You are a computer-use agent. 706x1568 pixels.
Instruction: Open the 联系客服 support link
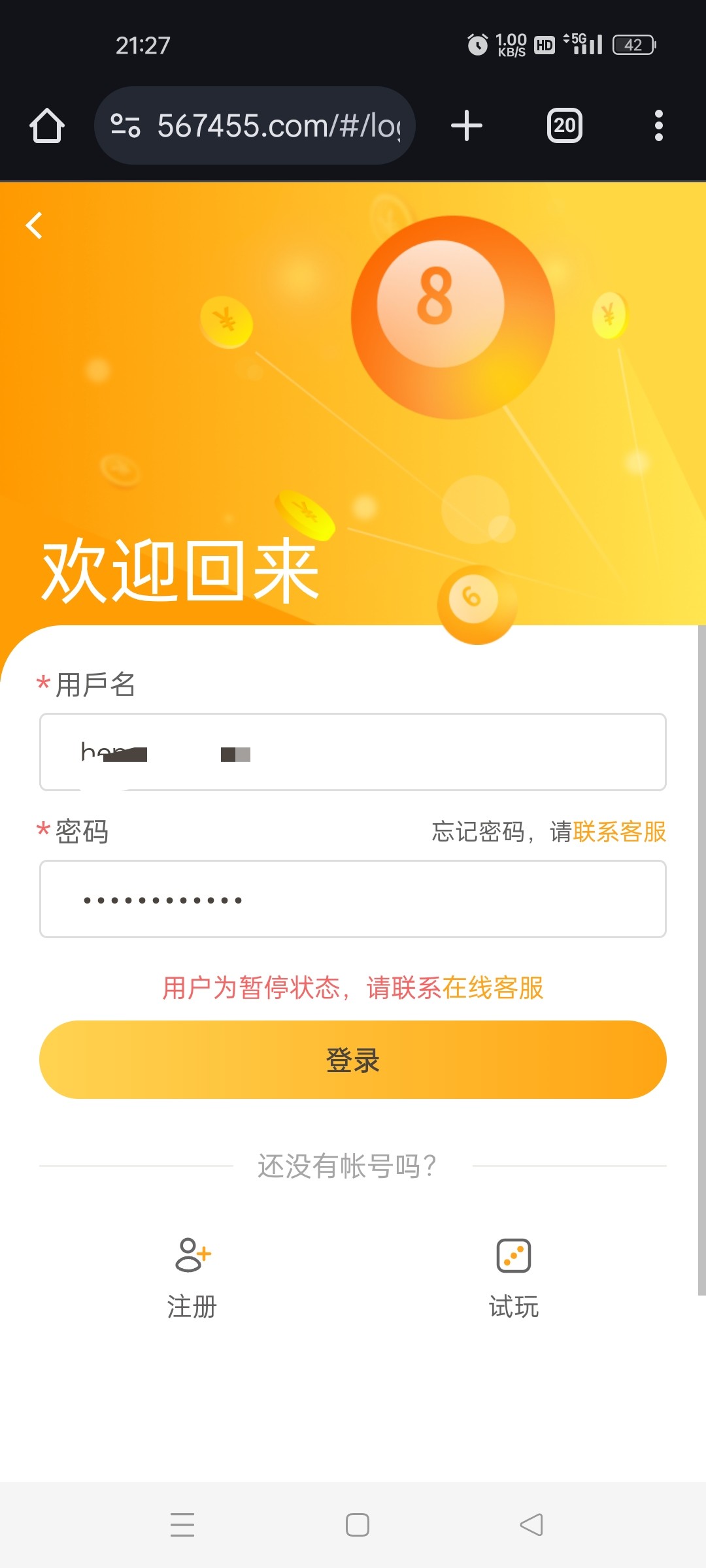(x=619, y=832)
